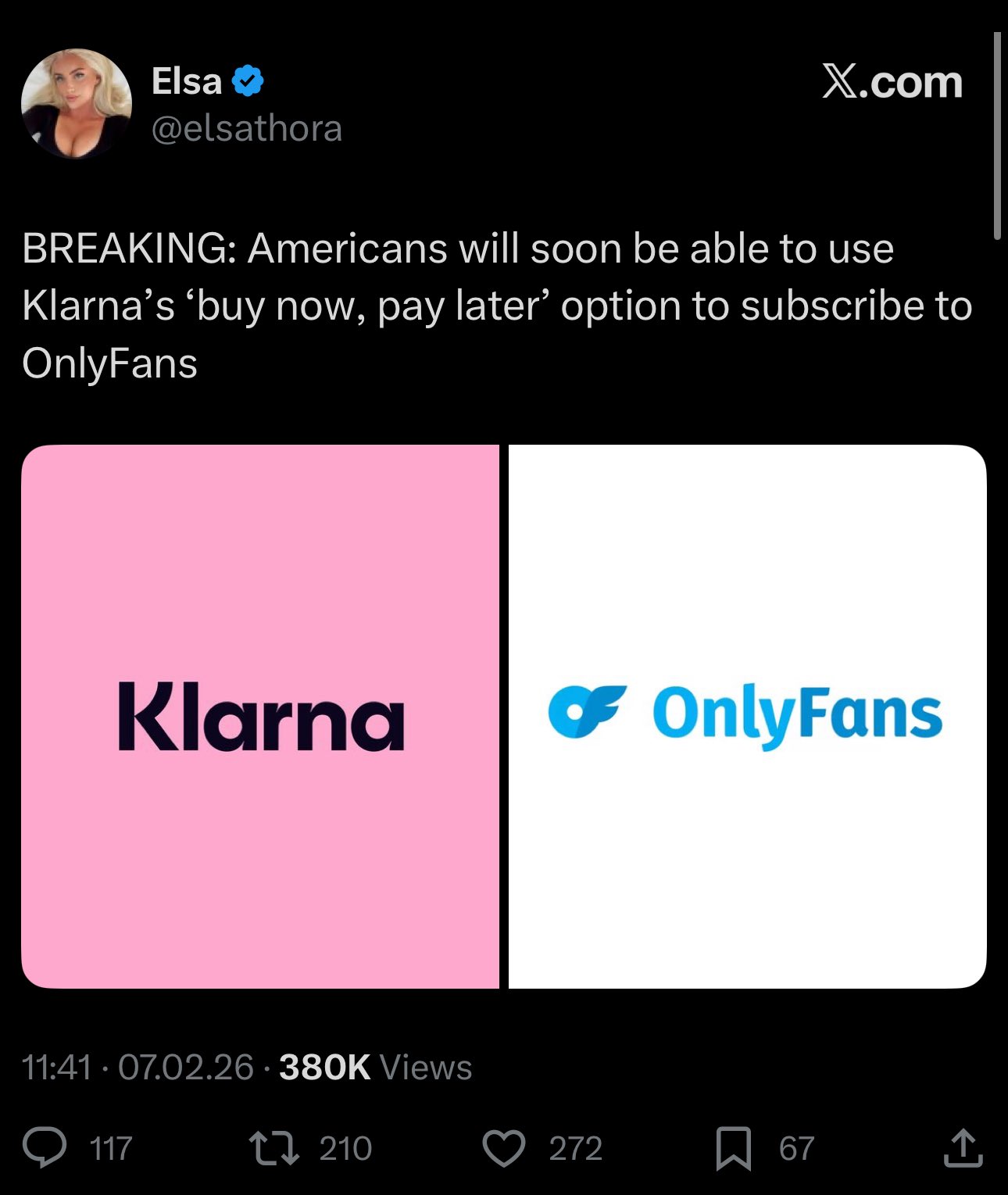Reply to Elsa's post
Image resolution: width=1008 pixels, height=1195 pixels.
[45, 1147]
